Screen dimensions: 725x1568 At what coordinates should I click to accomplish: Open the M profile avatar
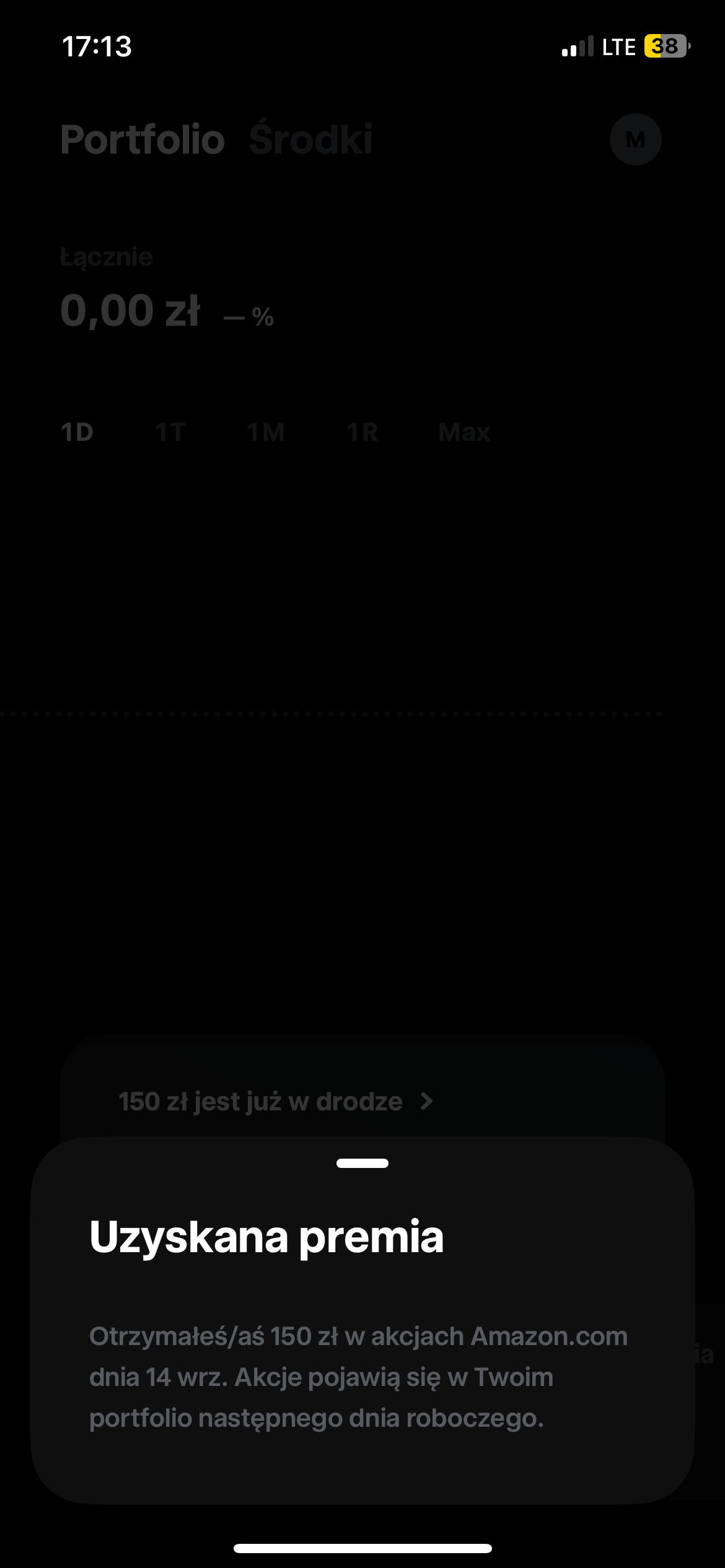pos(635,139)
